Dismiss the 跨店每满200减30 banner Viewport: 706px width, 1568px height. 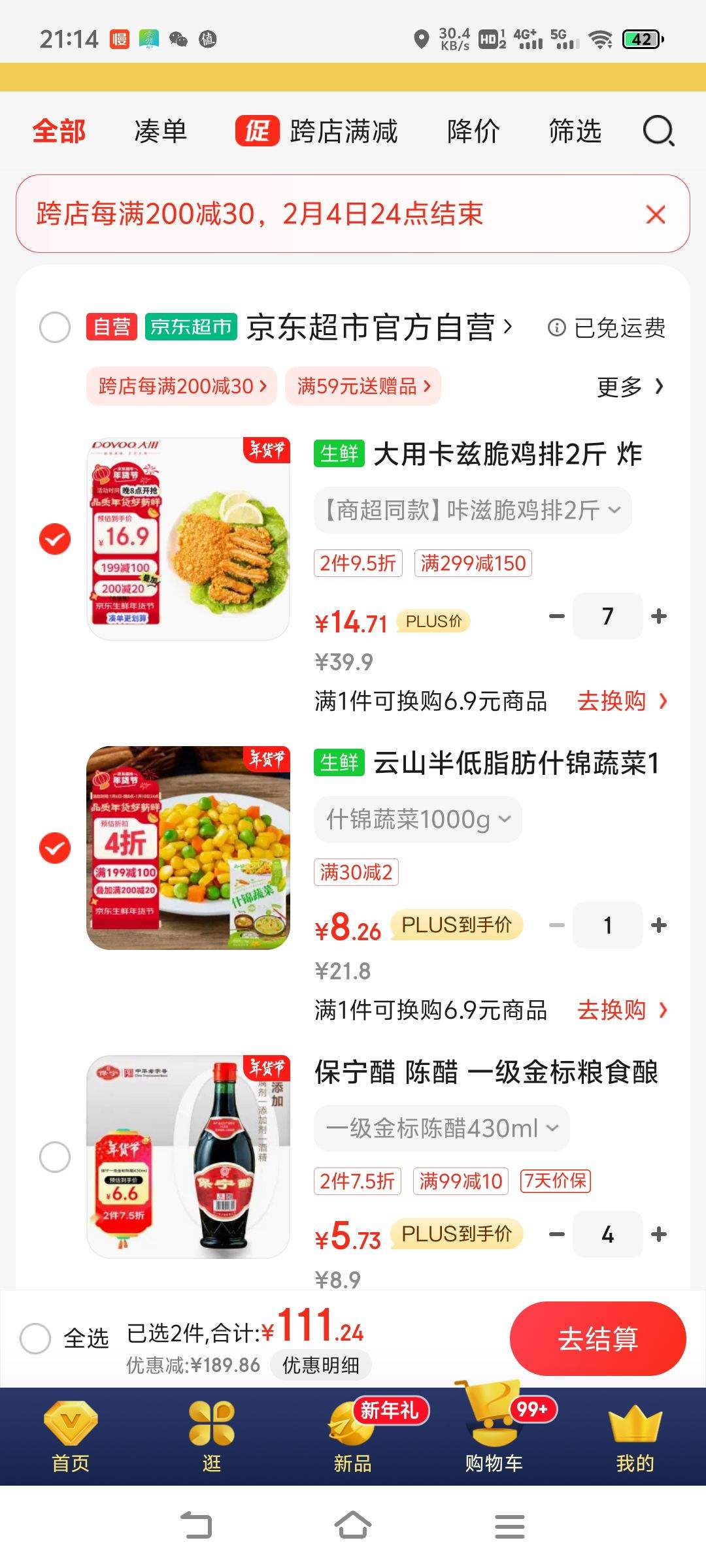point(655,214)
